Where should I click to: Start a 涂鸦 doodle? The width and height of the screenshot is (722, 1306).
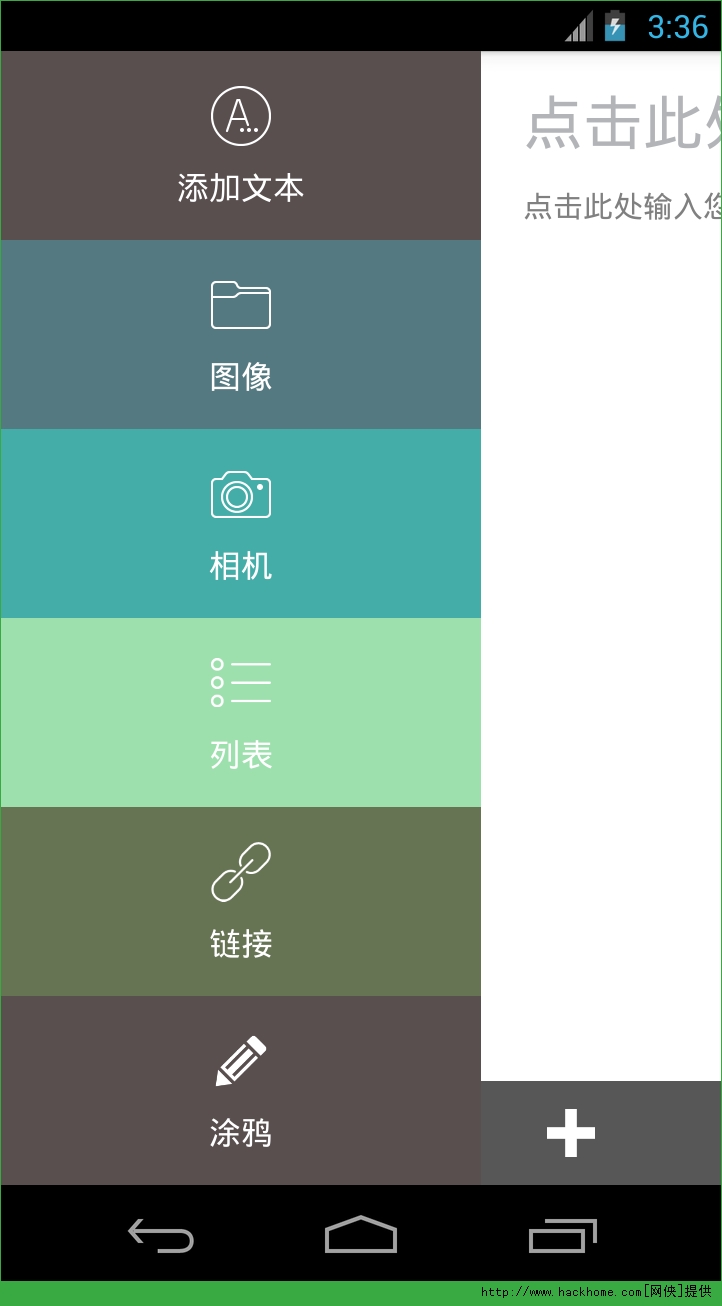click(240, 1091)
